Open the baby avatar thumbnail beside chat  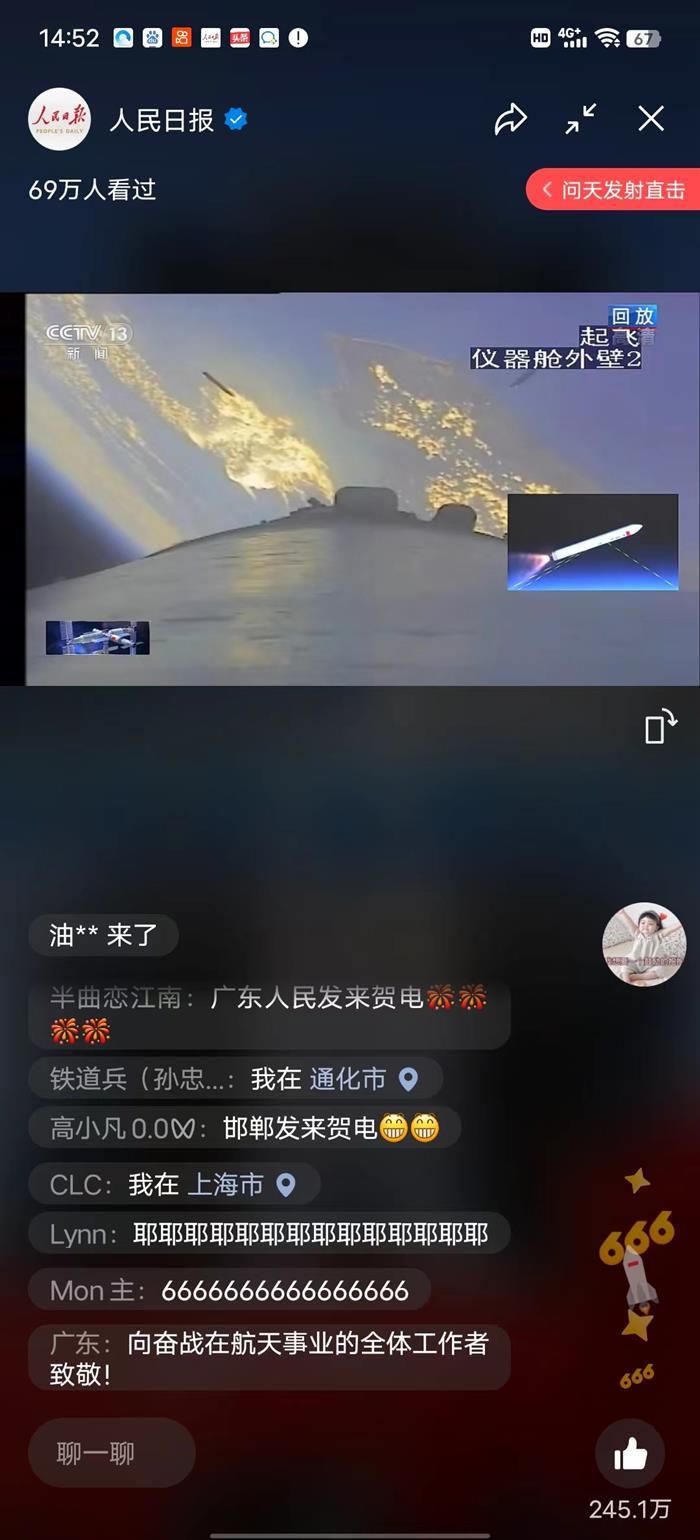[644, 944]
